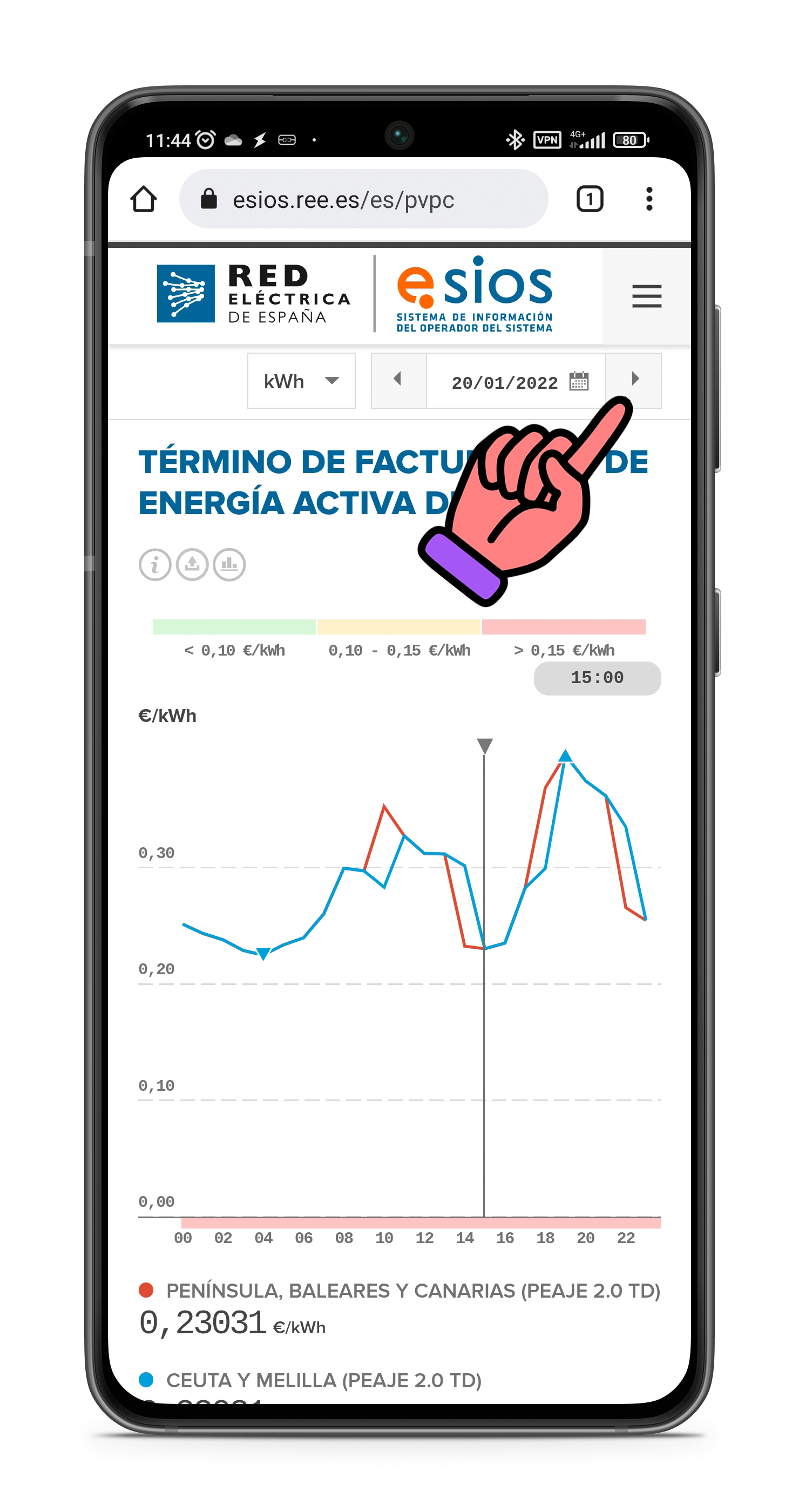This screenshot has width=799, height=1512.
Task: Go to the previous day's prices
Action: tap(398, 380)
